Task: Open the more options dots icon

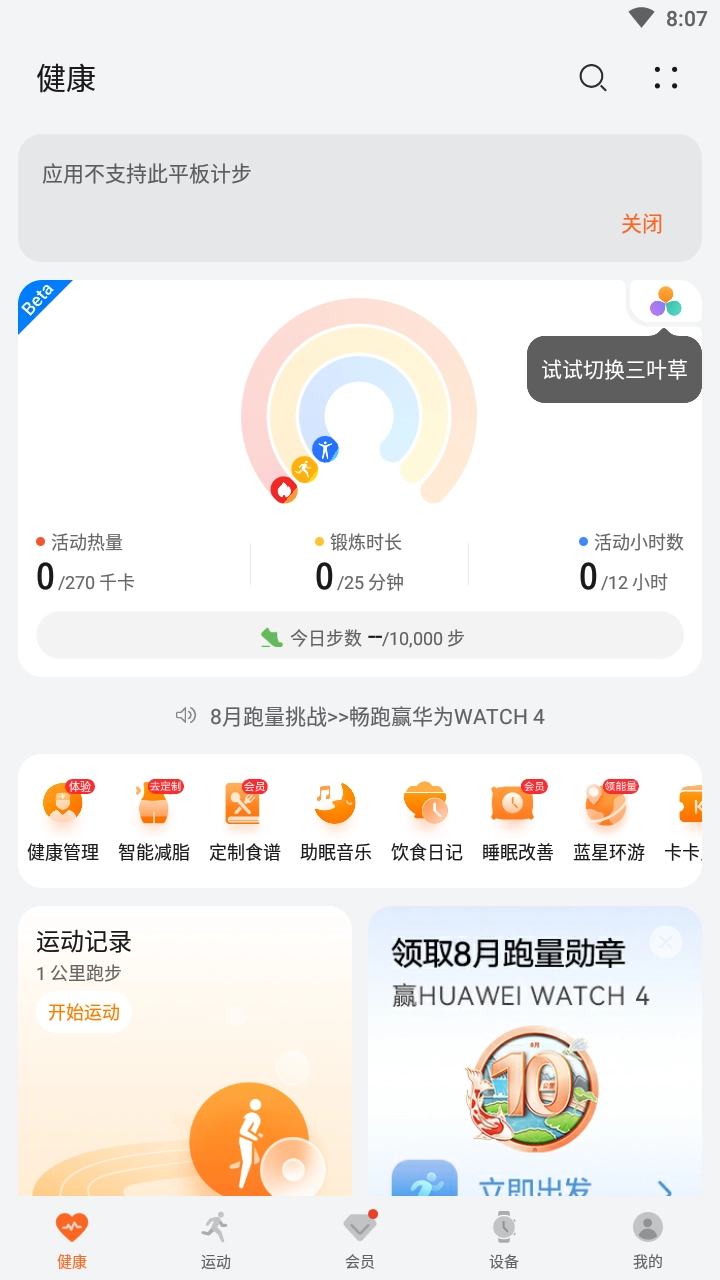Action: [x=664, y=79]
